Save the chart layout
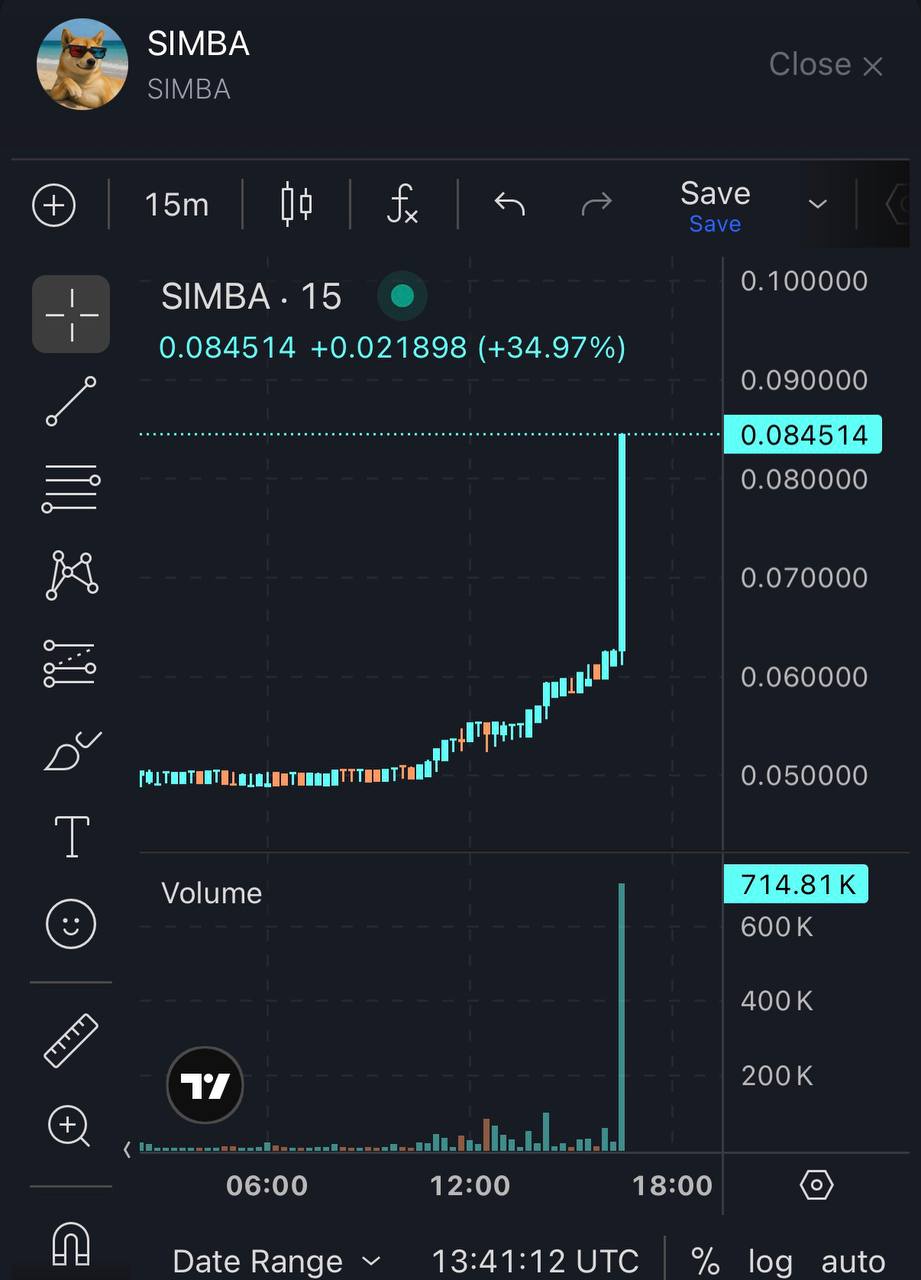This screenshot has width=921, height=1280. click(x=714, y=204)
